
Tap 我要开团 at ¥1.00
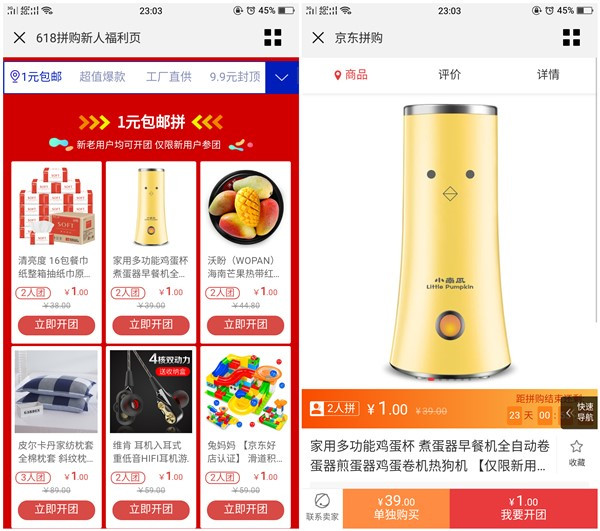click(x=524, y=508)
